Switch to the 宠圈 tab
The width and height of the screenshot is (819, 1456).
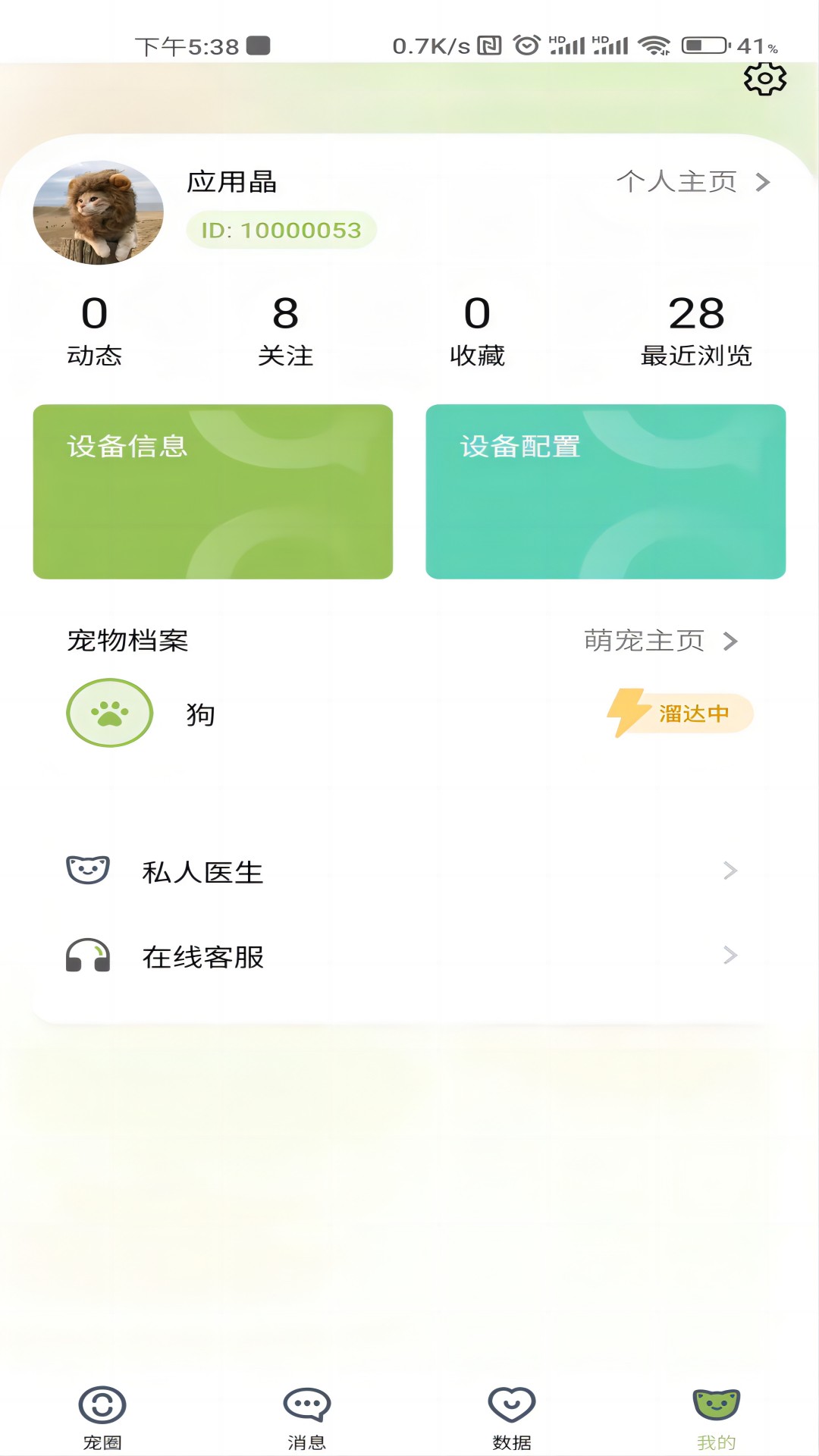(x=102, y=1417)
